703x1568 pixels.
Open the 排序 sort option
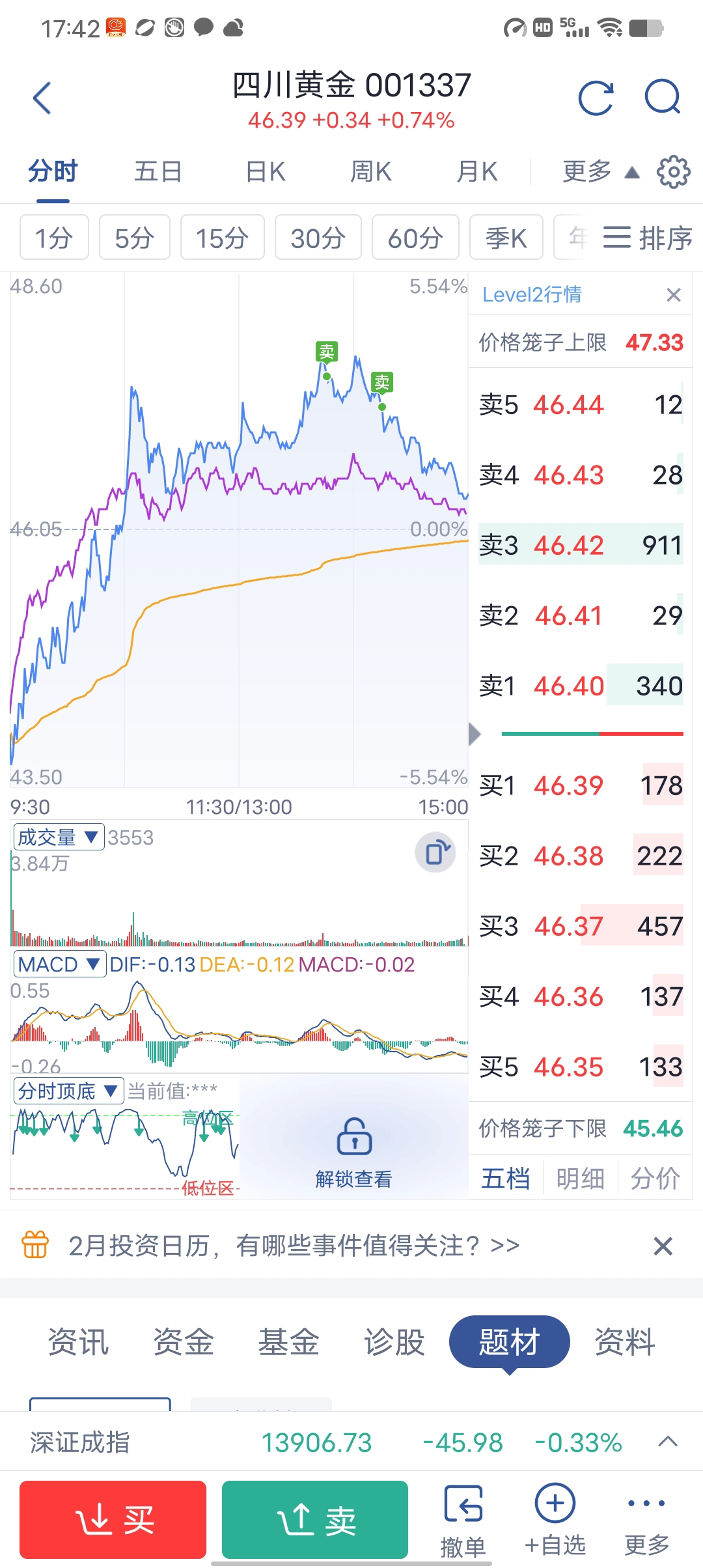648,238
